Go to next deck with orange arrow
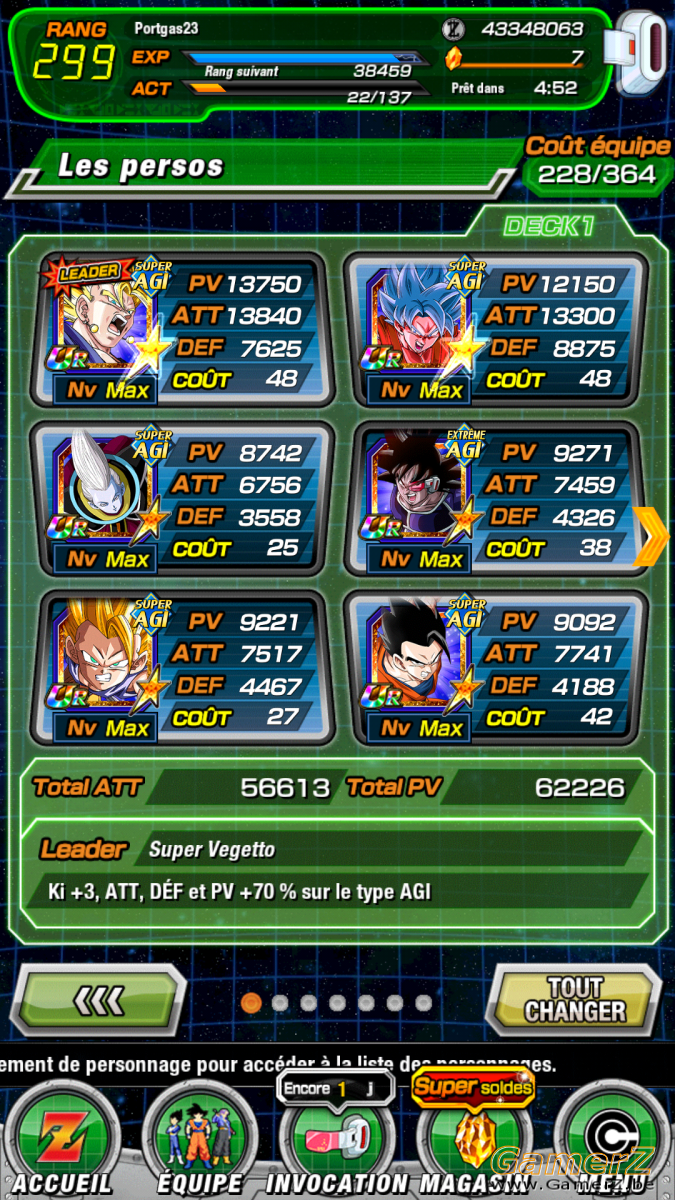This screenshot has height=1200, width=675. click(x=651, y=536)
